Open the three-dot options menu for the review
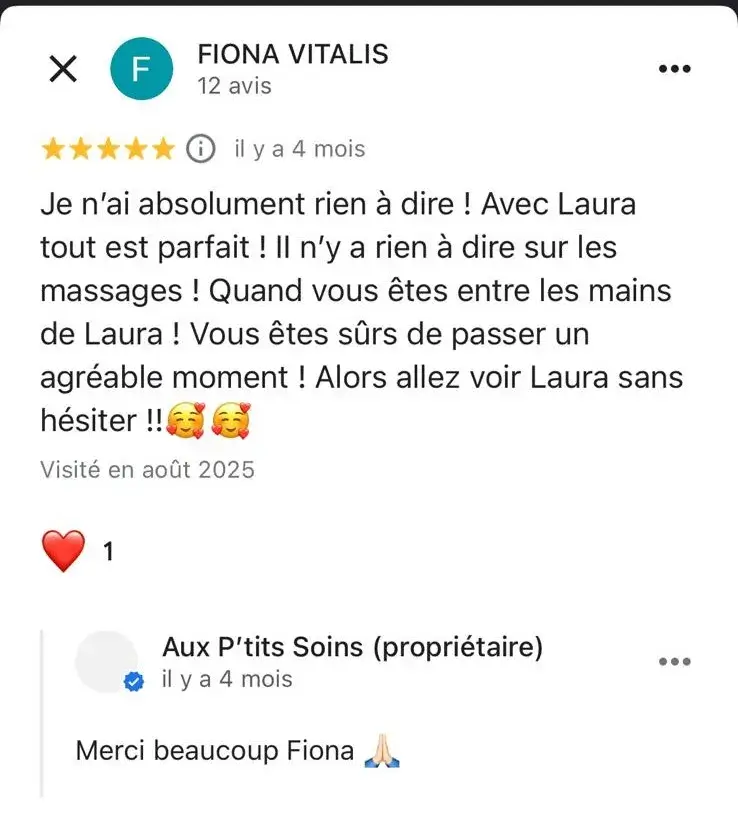This screenshot has width=738, height=823. click(676, 68)
